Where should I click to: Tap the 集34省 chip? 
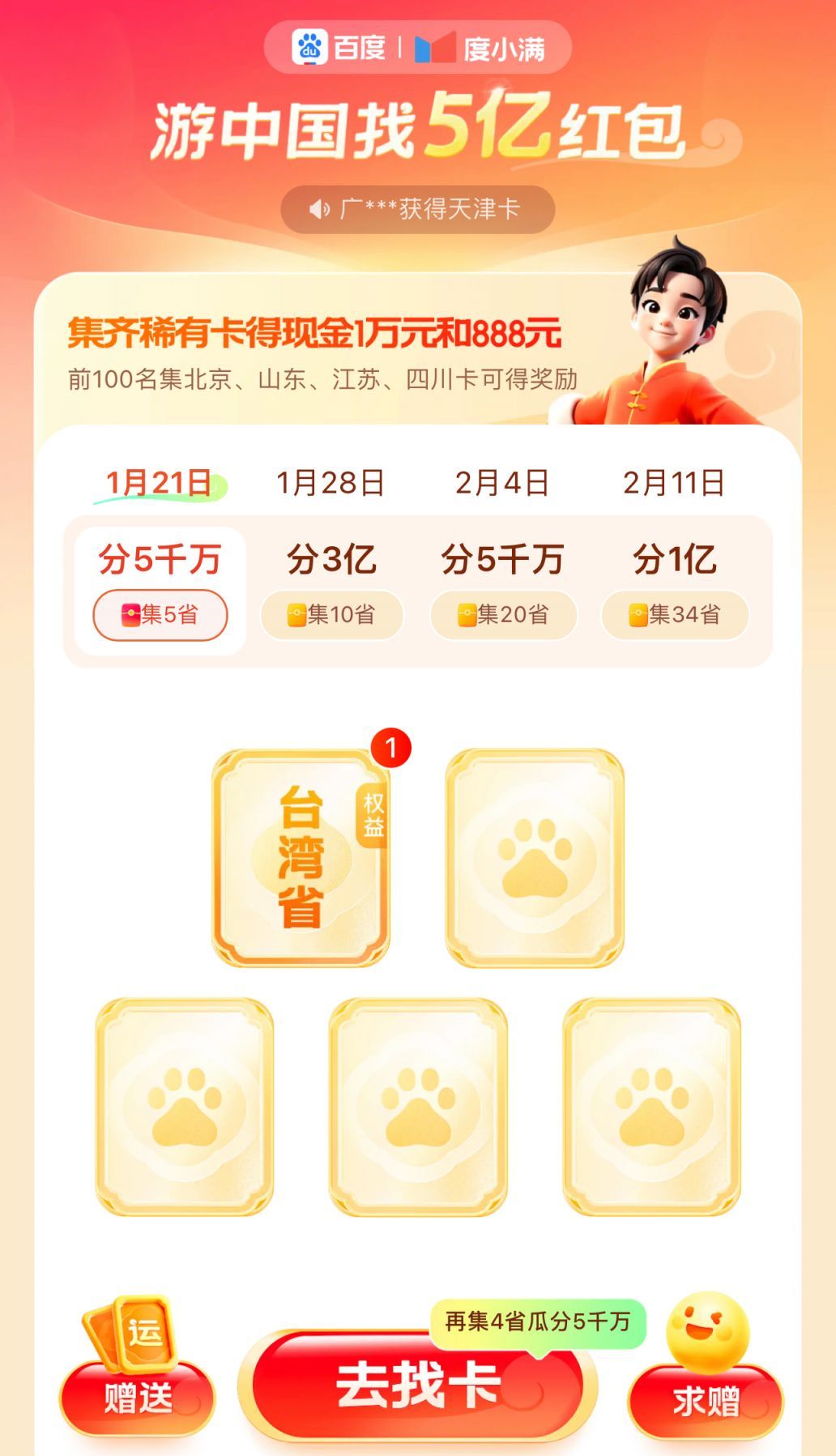tap(675, 615)
